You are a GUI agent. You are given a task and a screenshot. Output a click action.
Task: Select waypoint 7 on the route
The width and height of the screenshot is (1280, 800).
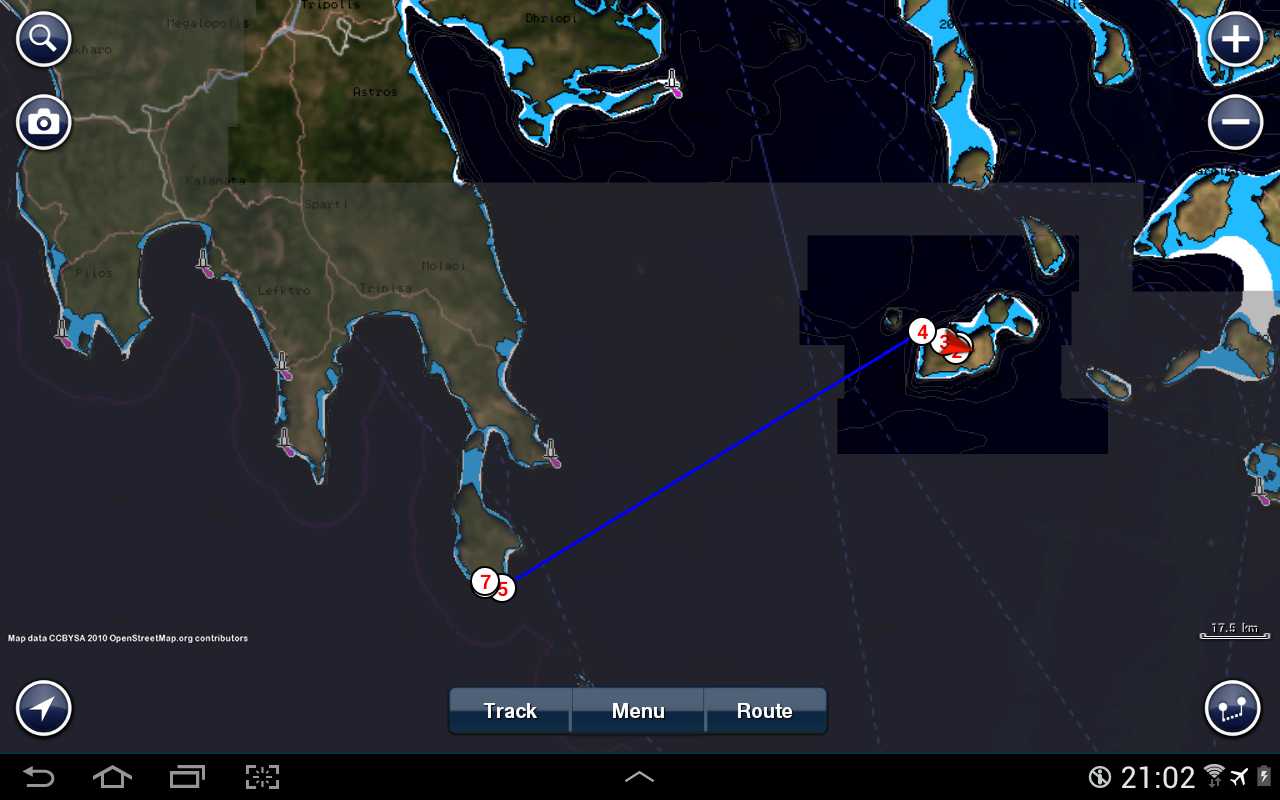(x=485, y=581)
